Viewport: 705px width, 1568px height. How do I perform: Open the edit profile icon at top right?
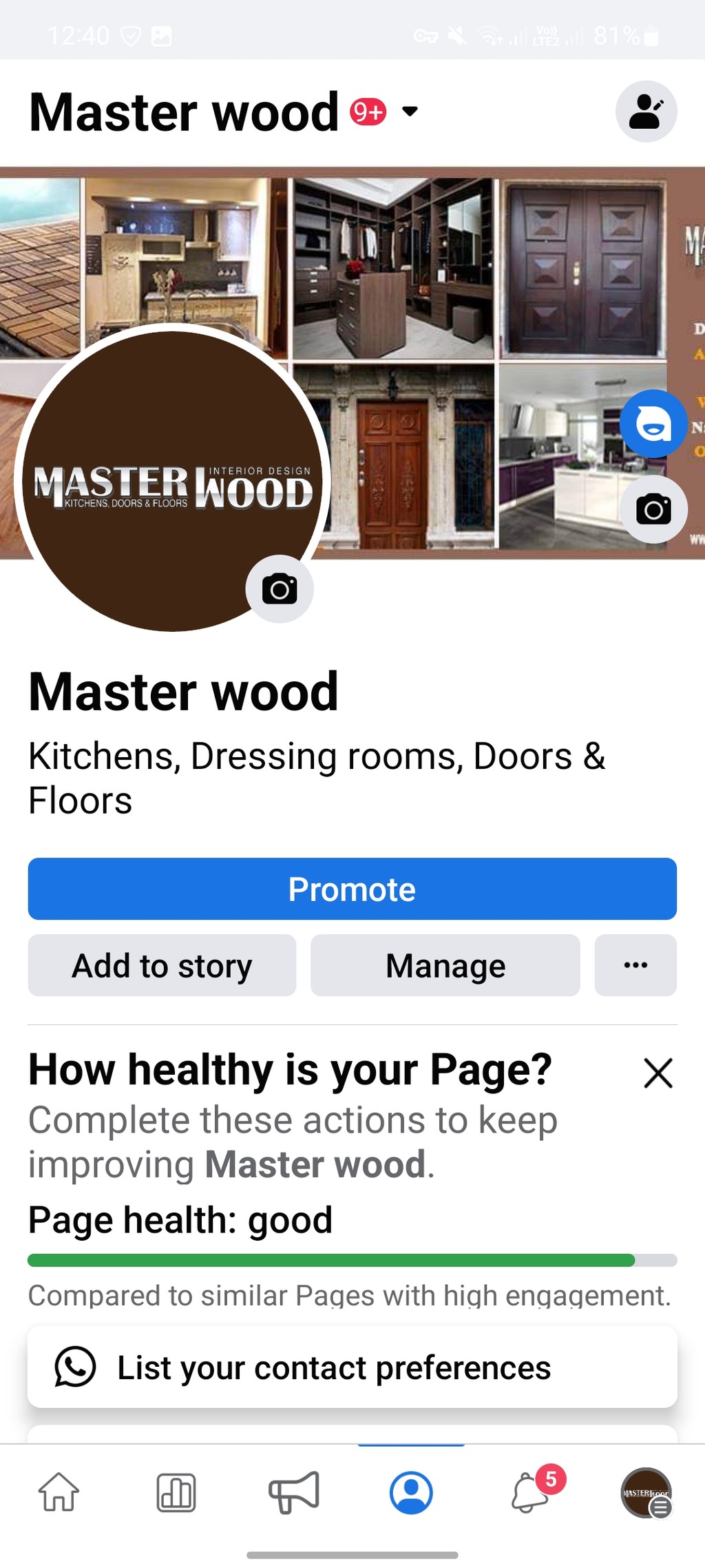point(646,112)
